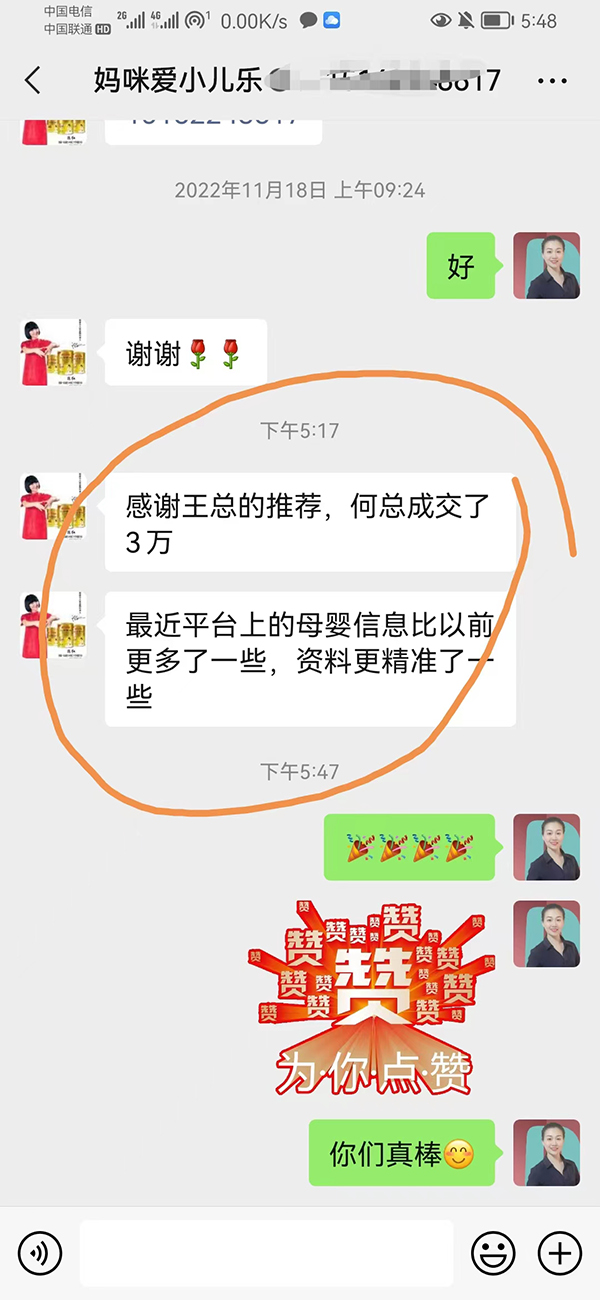This screenshot has height=1300, width=600.
Task: Open my avatar beside the 好 message
Action: coord(546,266)
